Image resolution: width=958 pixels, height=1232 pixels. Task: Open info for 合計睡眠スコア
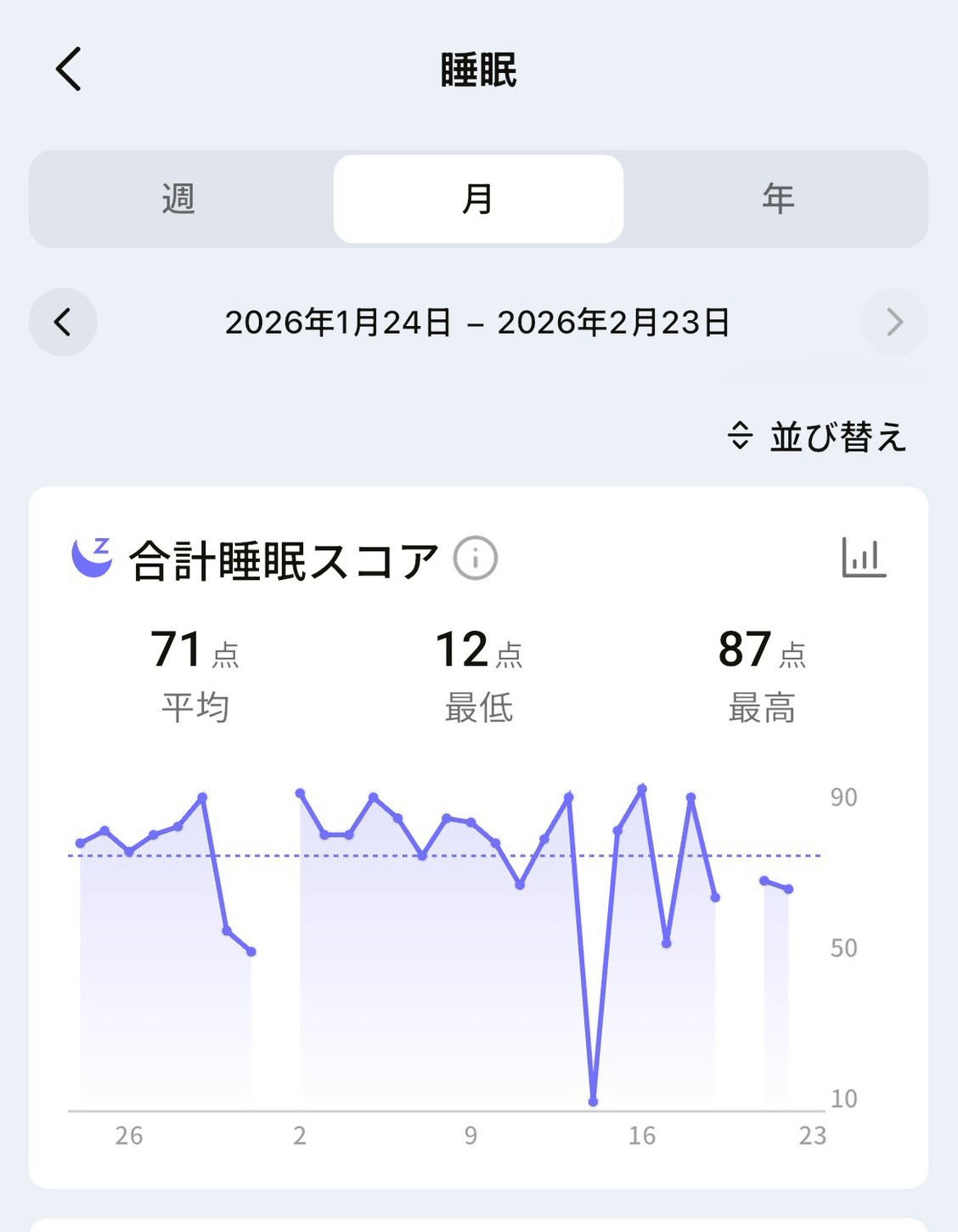tap(476, 559)
